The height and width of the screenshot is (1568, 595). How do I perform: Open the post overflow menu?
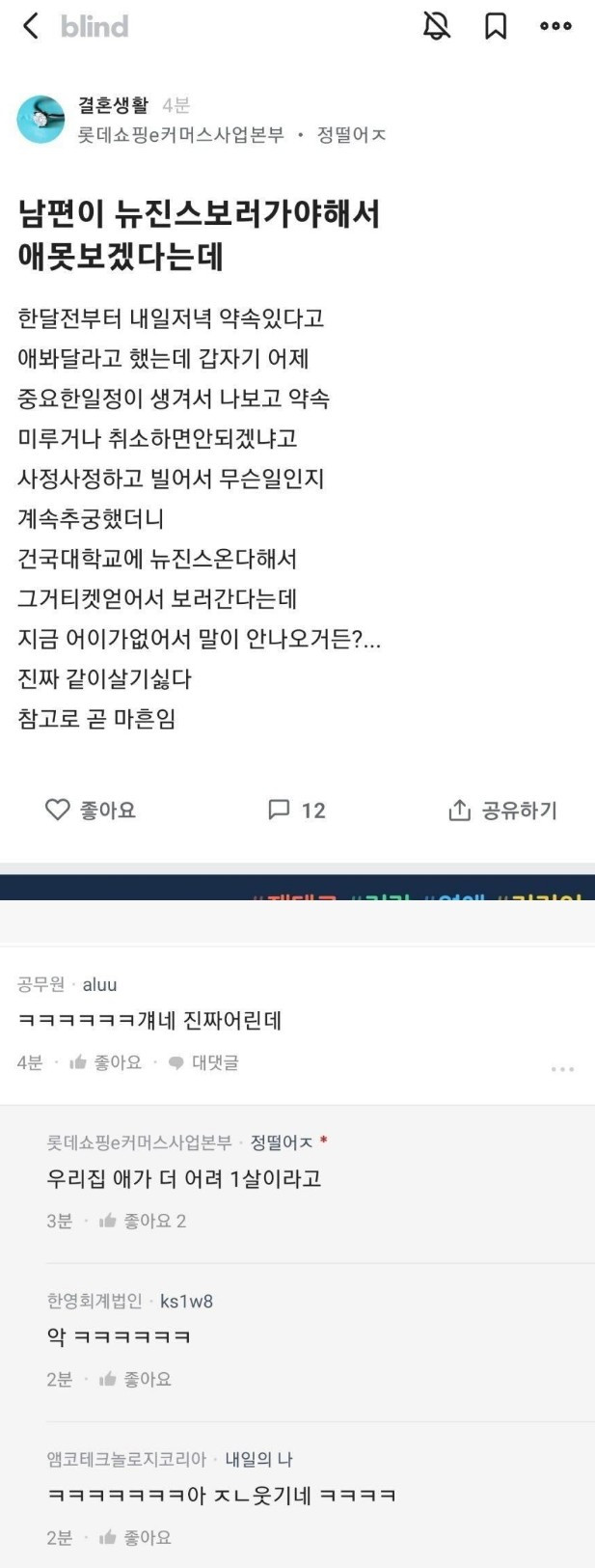[555, 26]
